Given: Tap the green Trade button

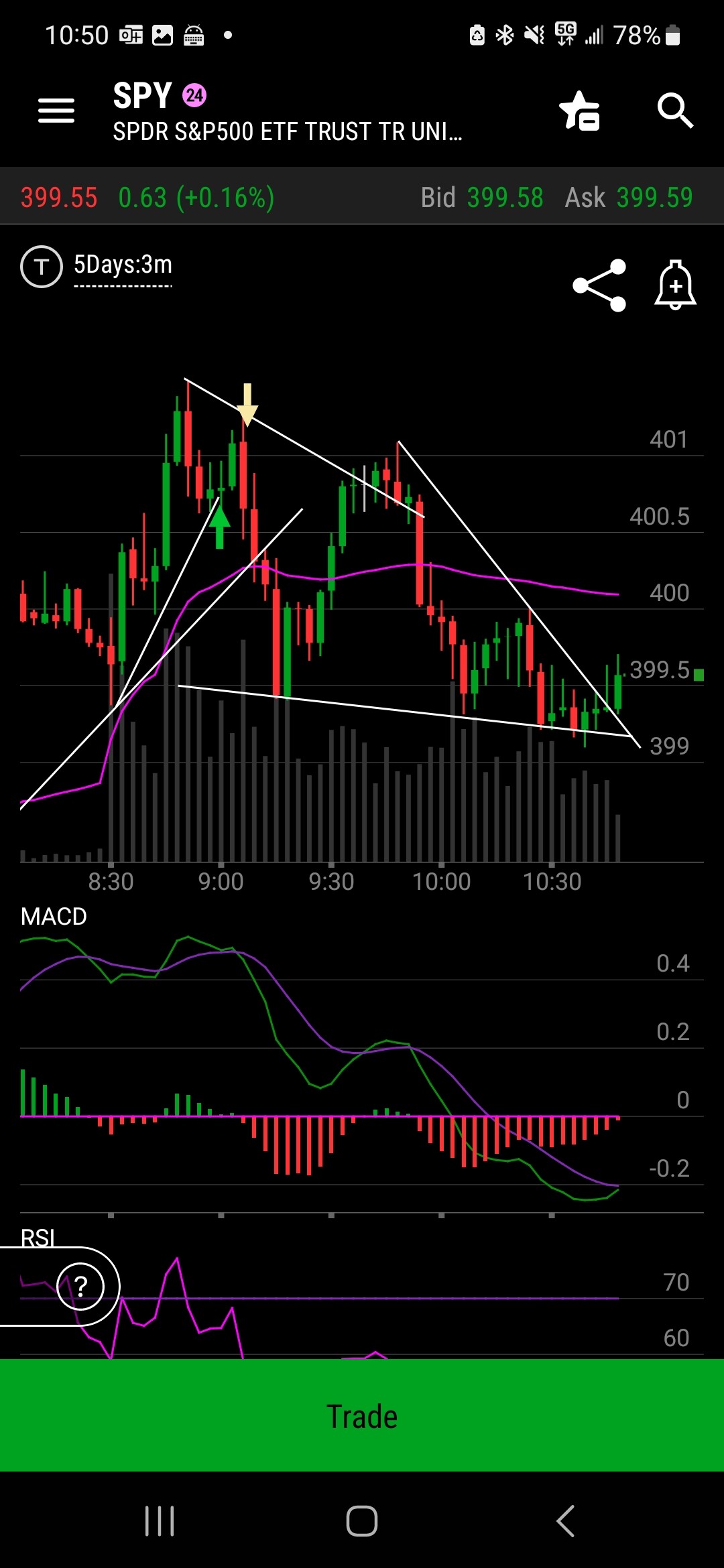Looking at the screenshot, I should click(362, 1416).
